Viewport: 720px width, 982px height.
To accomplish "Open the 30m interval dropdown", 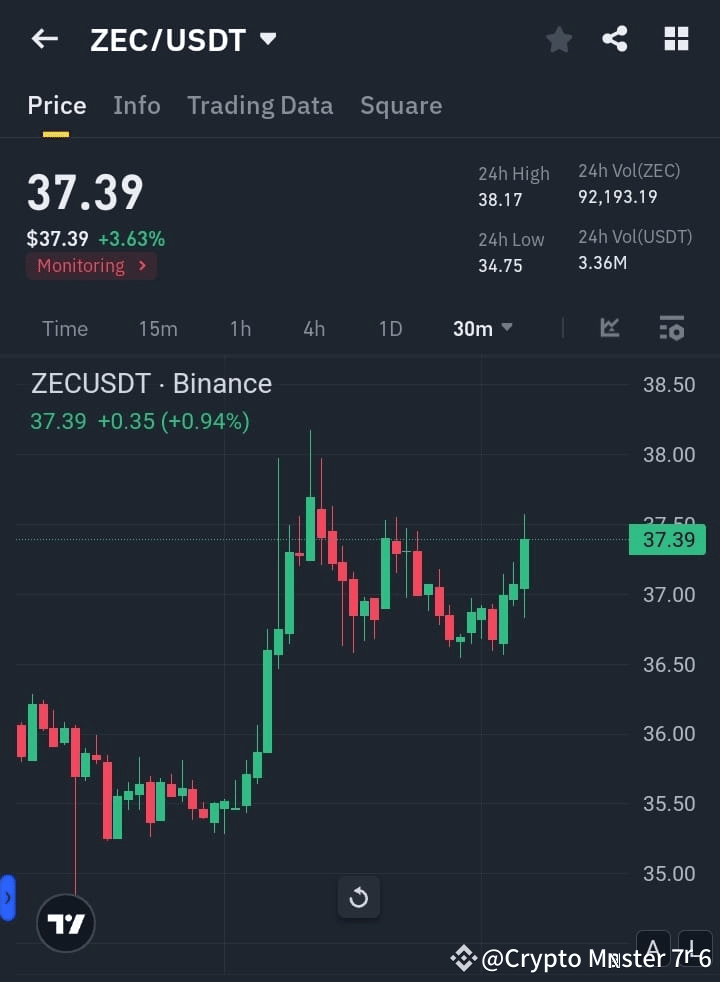I will [x=483, y=328].
